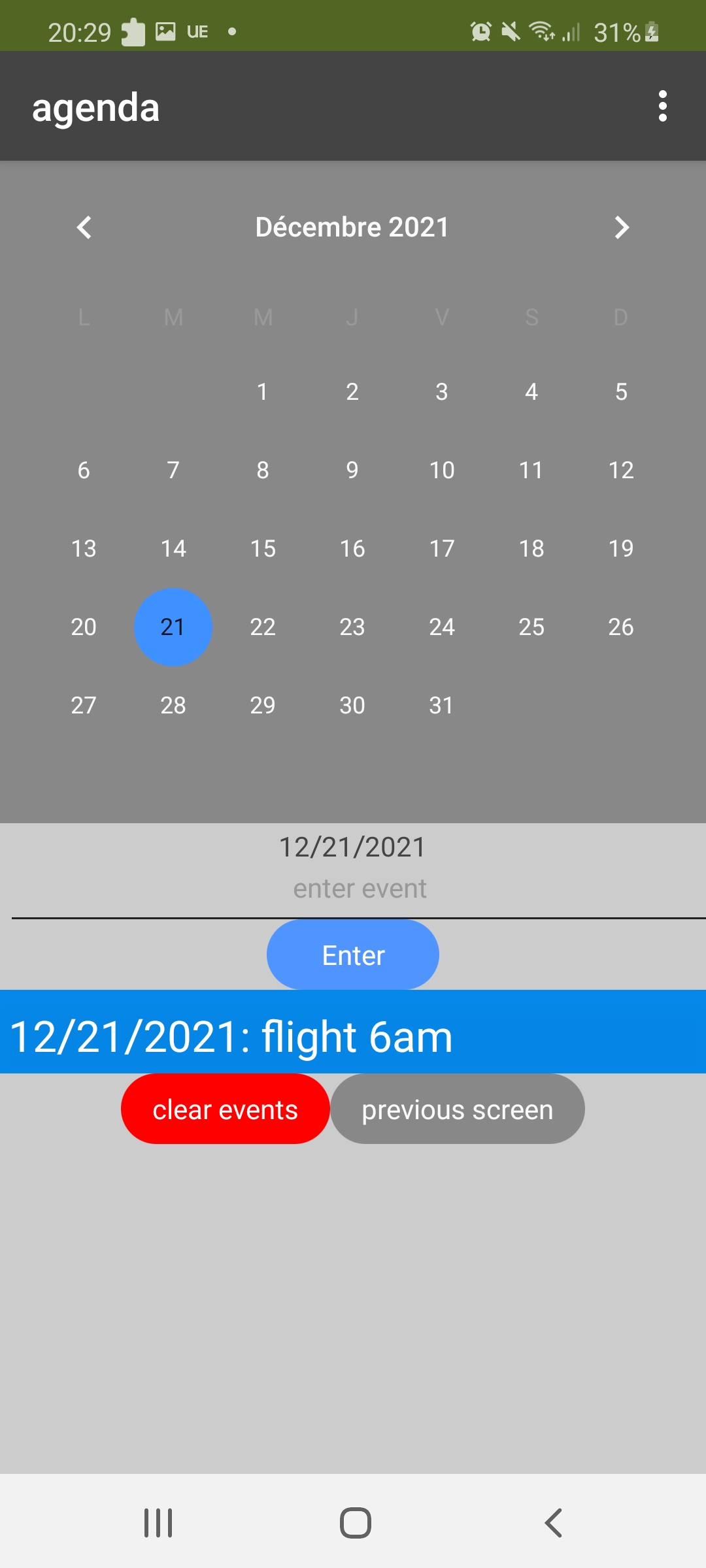Pick day 14 in the calendar
The height and width of the screenshot is (1568, 706).
[x=173, y=549]
